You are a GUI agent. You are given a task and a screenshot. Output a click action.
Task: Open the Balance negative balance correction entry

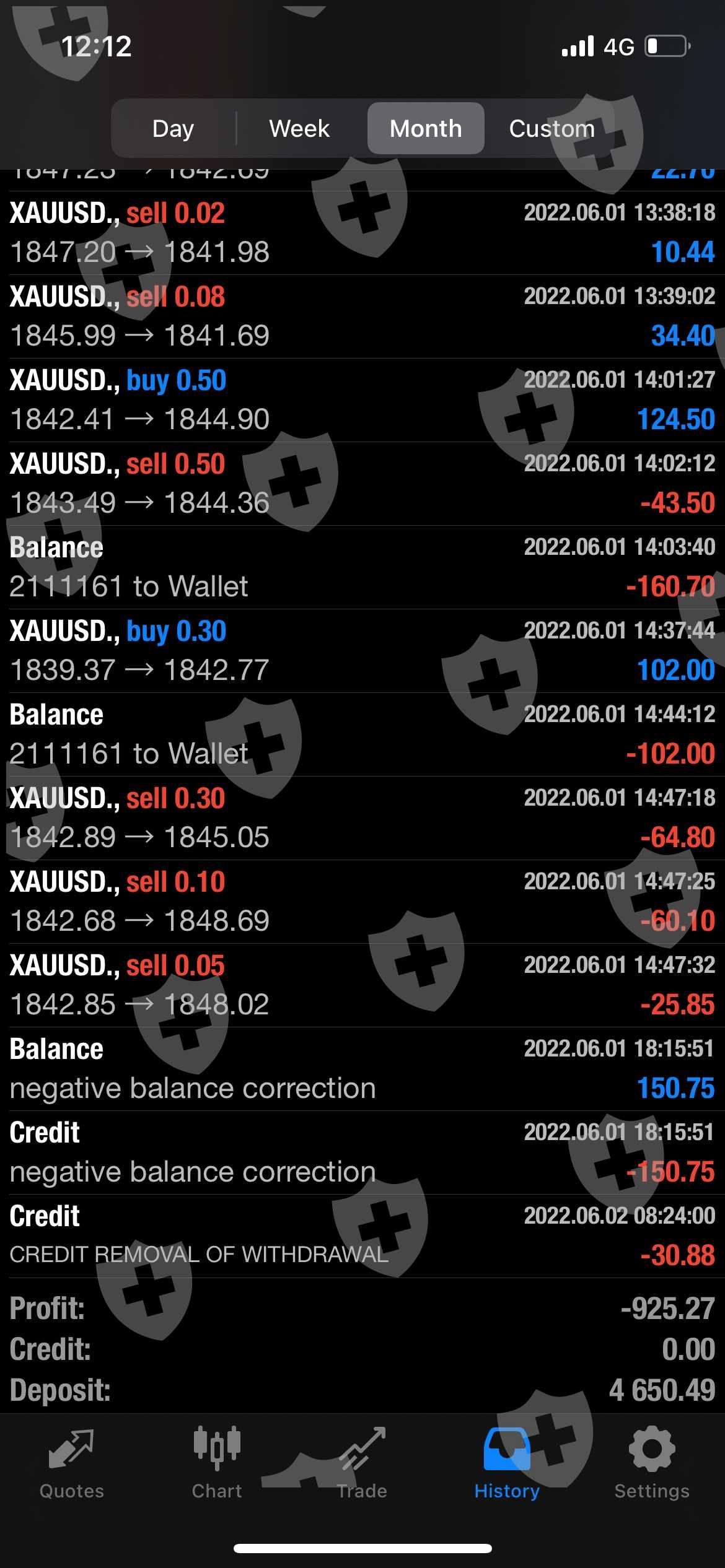click(362, 1069)
